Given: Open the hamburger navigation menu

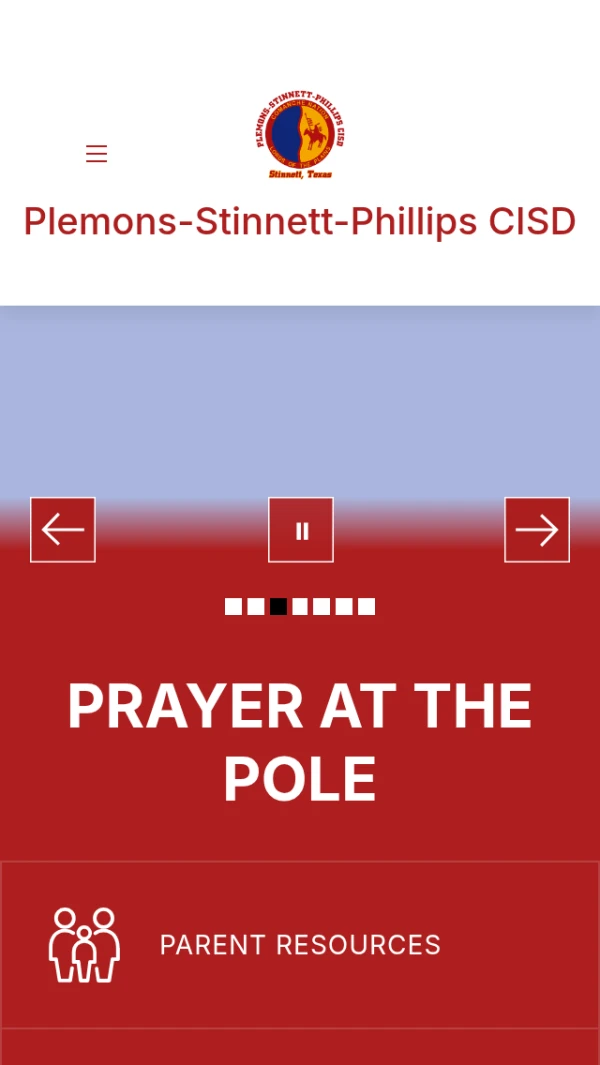Looking at the screenshot, I should click(x=96, y=154).
